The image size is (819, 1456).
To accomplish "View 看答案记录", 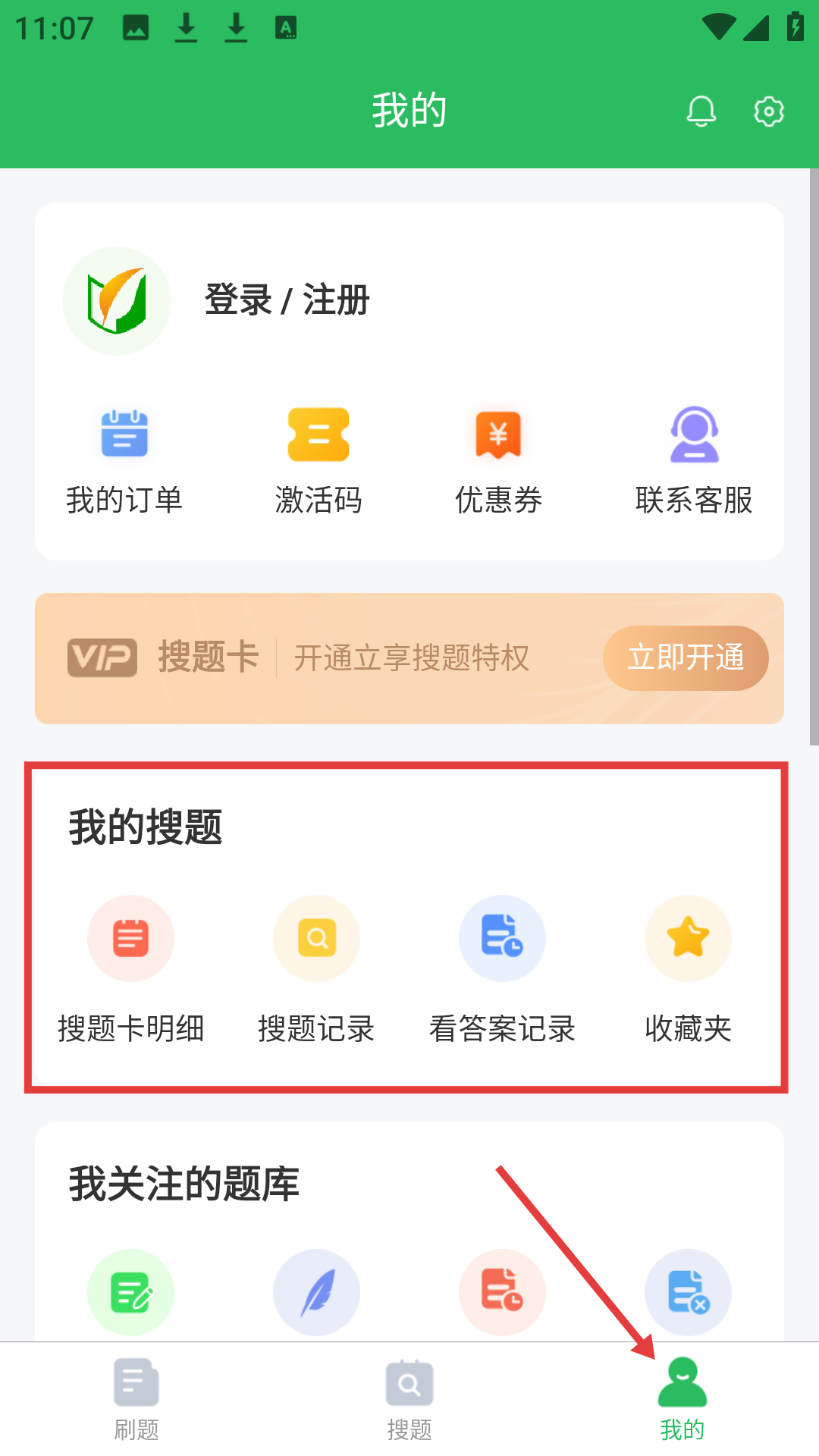I will point(502,967).
